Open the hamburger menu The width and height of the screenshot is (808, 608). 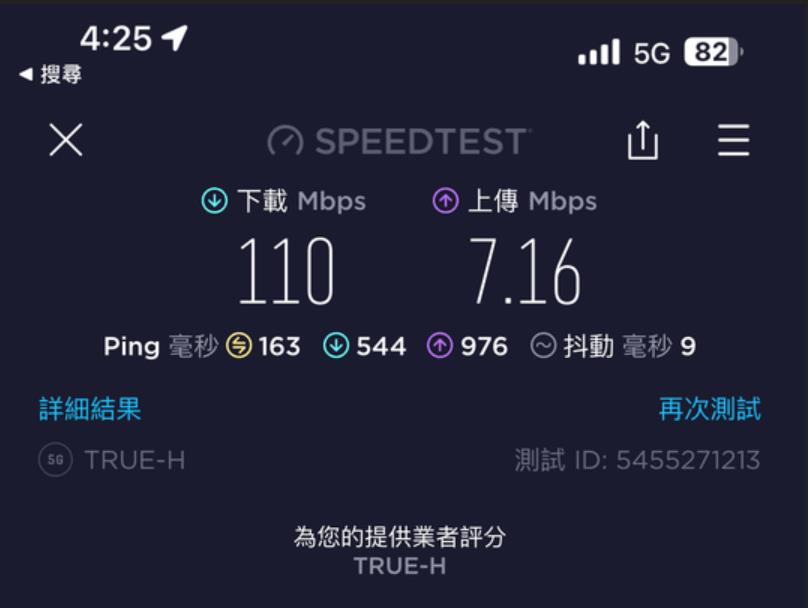point(733,141)
